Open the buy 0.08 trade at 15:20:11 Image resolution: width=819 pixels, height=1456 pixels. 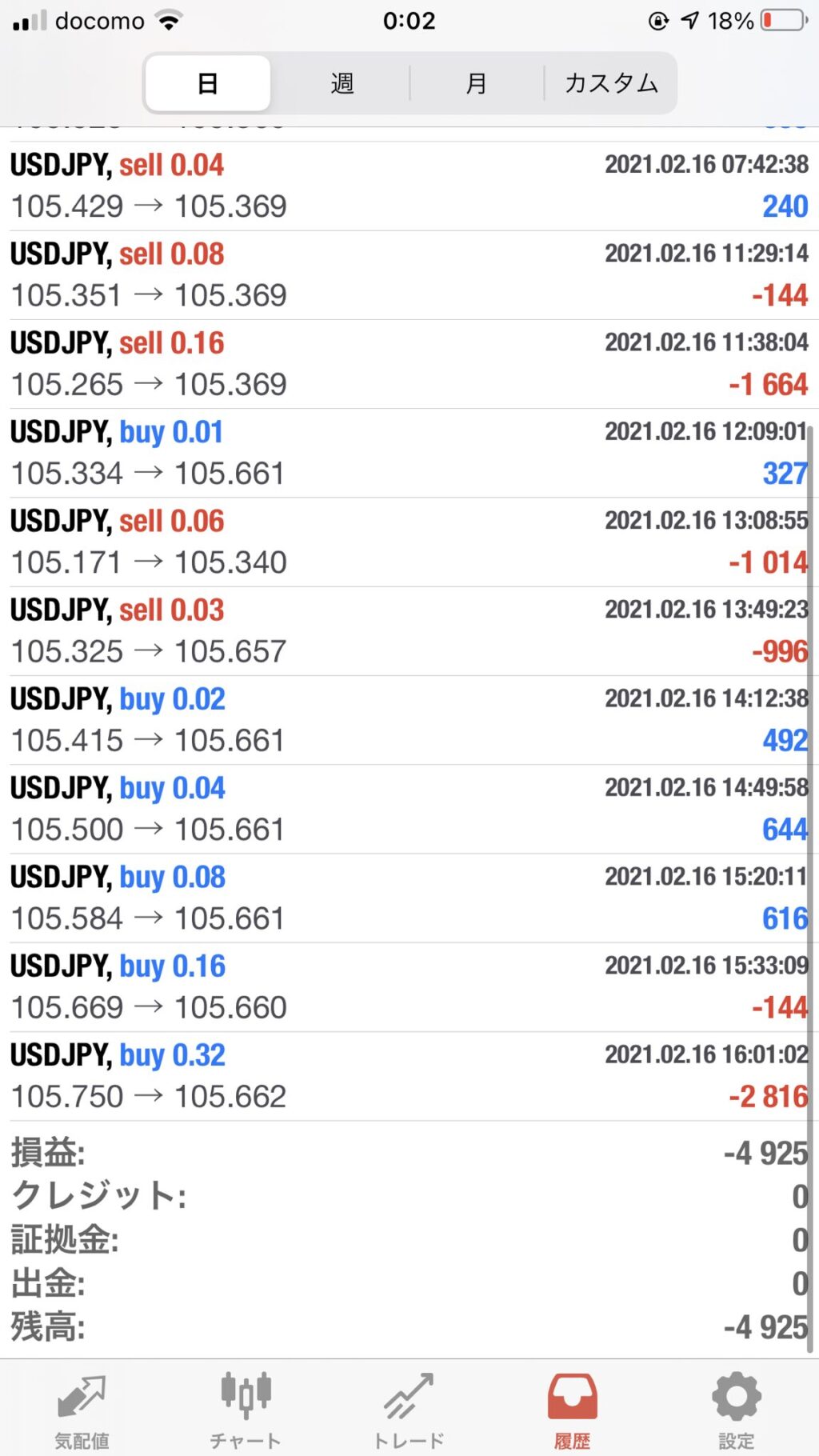tap(409, 898)
